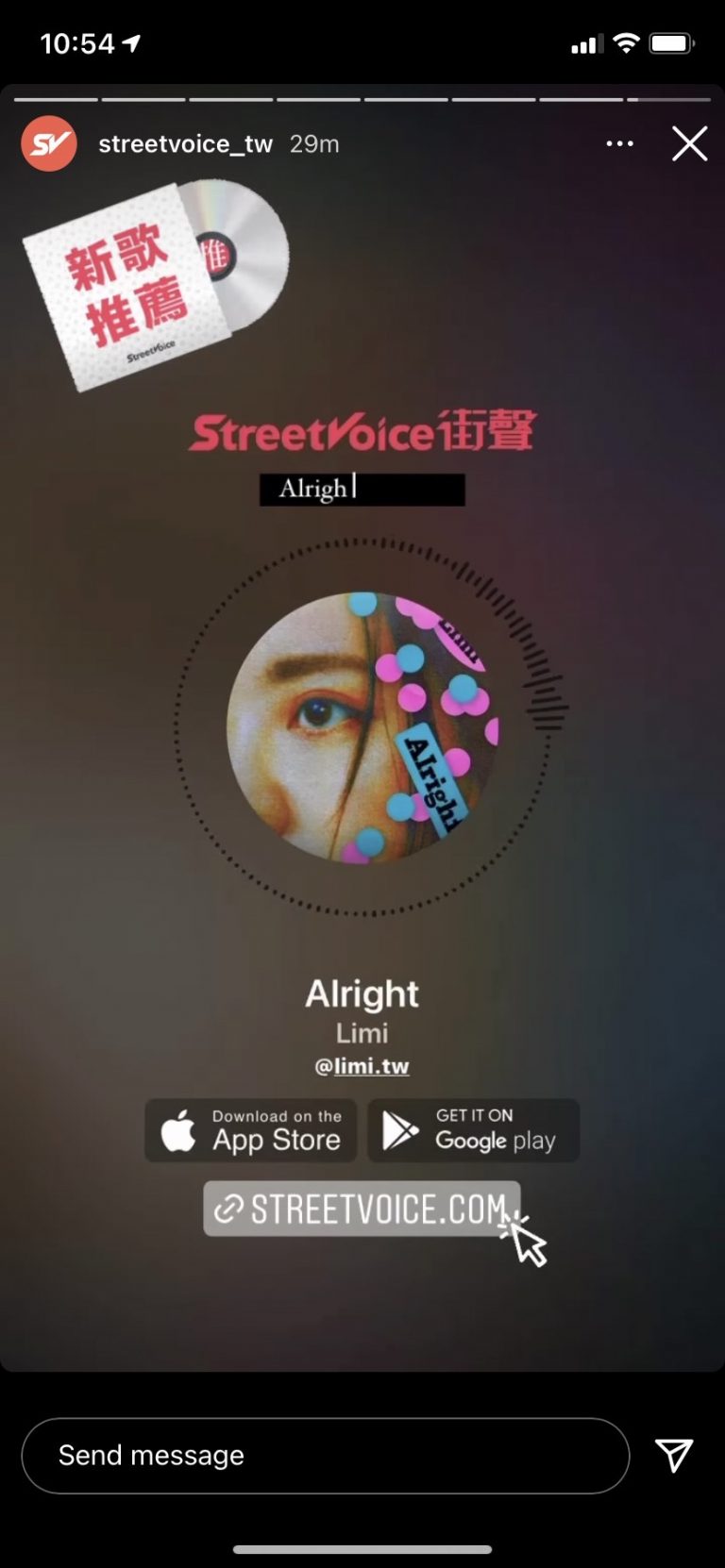Close the story viewer
This screenshot has width=725, height=1568.
pyautogui.click(x=689, y=144)
